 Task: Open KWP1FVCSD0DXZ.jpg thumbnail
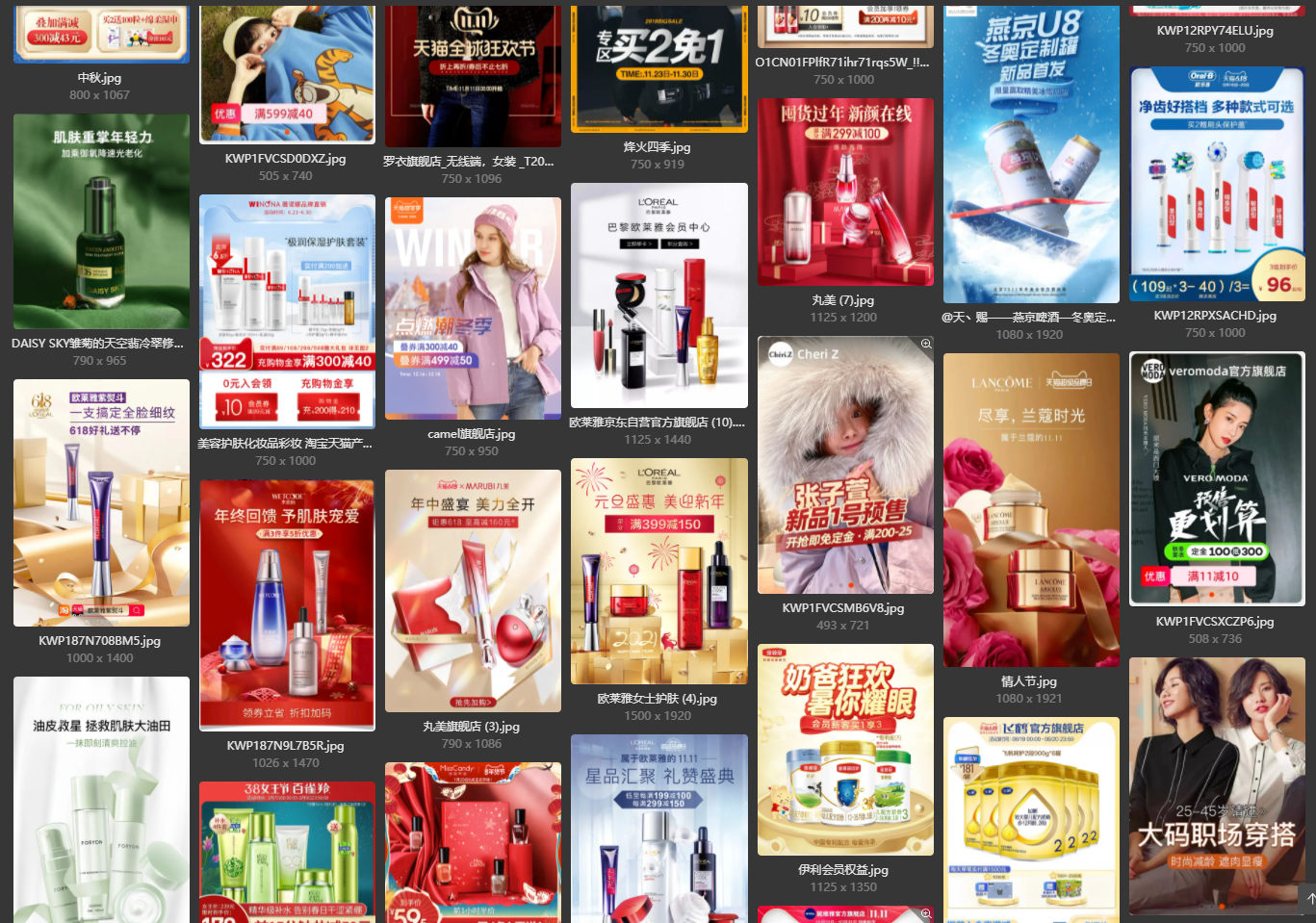287,74
